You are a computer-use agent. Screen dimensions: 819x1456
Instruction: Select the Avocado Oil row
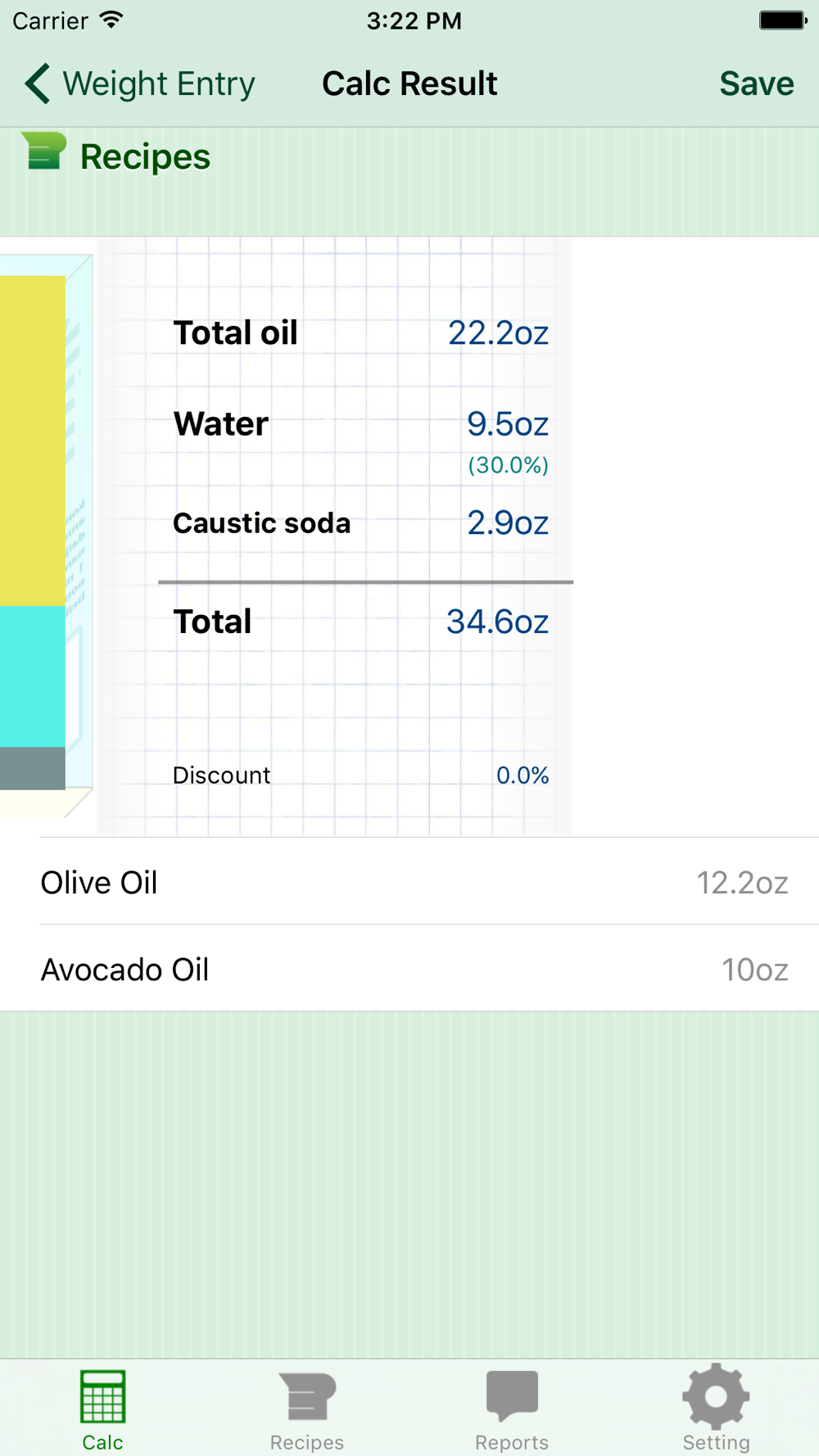(409, 969)
